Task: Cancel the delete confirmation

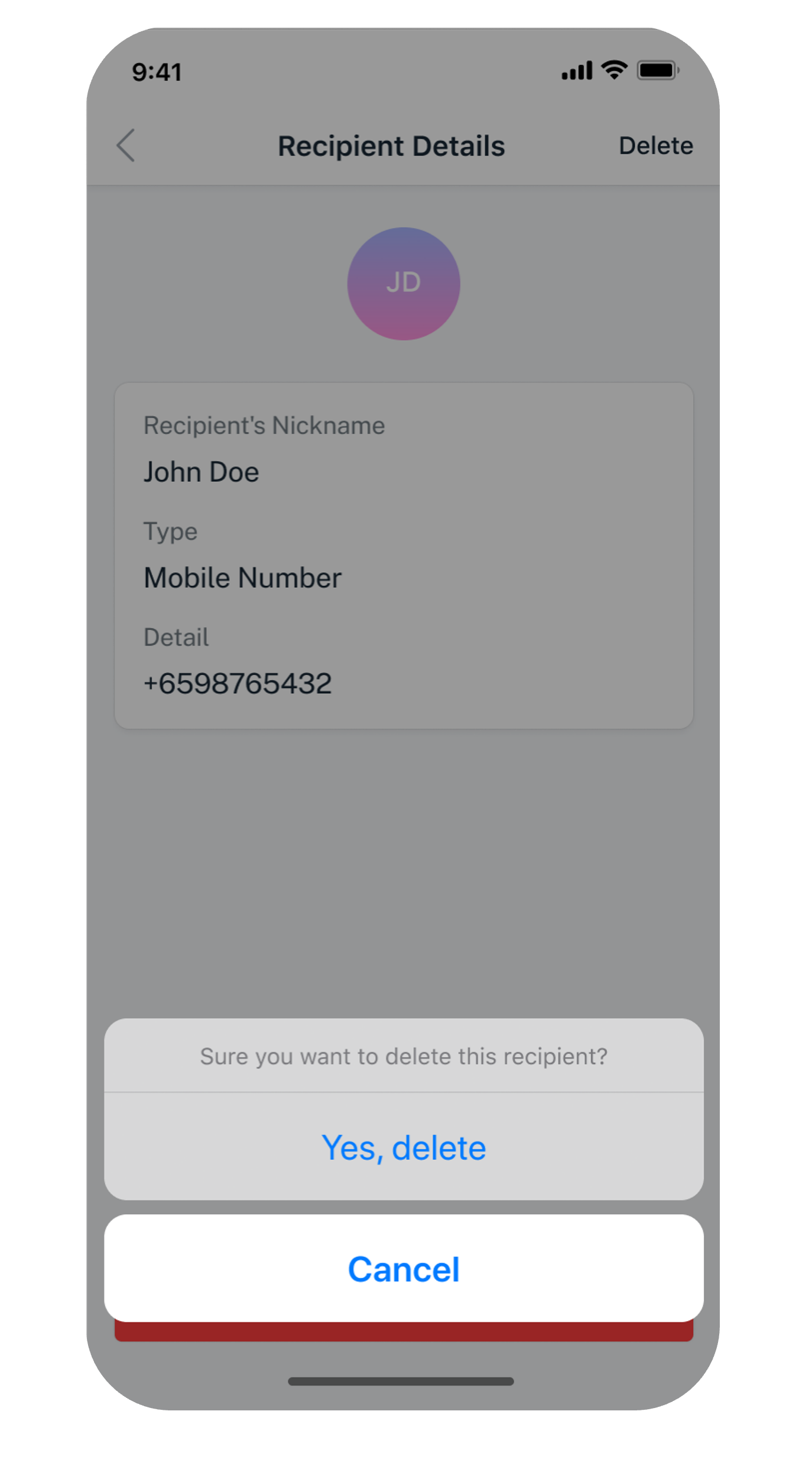Action: 404,1269
